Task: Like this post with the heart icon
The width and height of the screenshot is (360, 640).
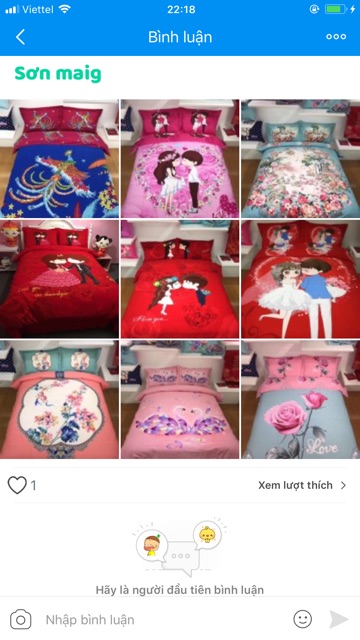Action: 17,485
